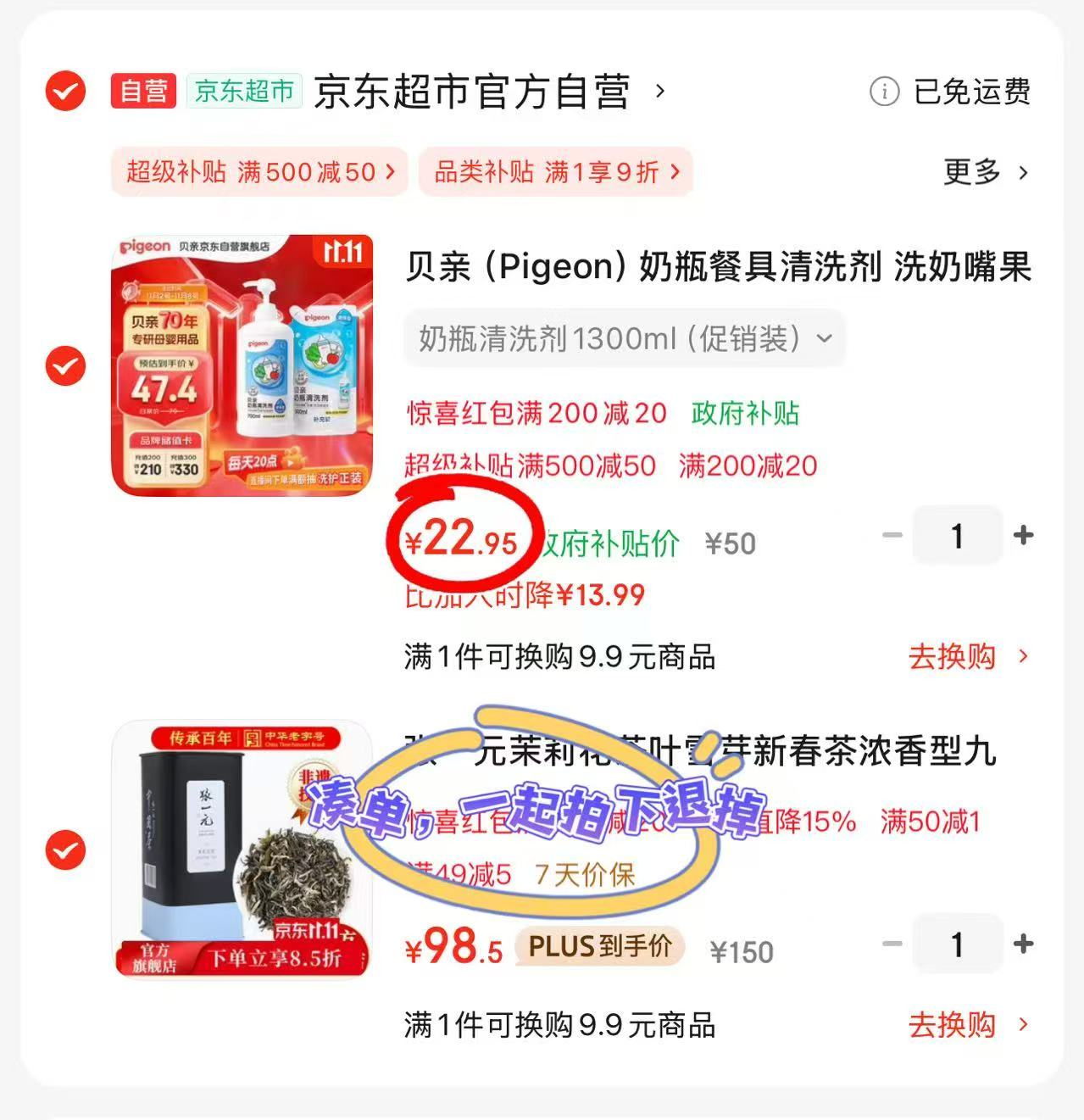Open 去换购 link for the jasmine tea
Screen dimensions: 1084x1120
click(951, 1026)
